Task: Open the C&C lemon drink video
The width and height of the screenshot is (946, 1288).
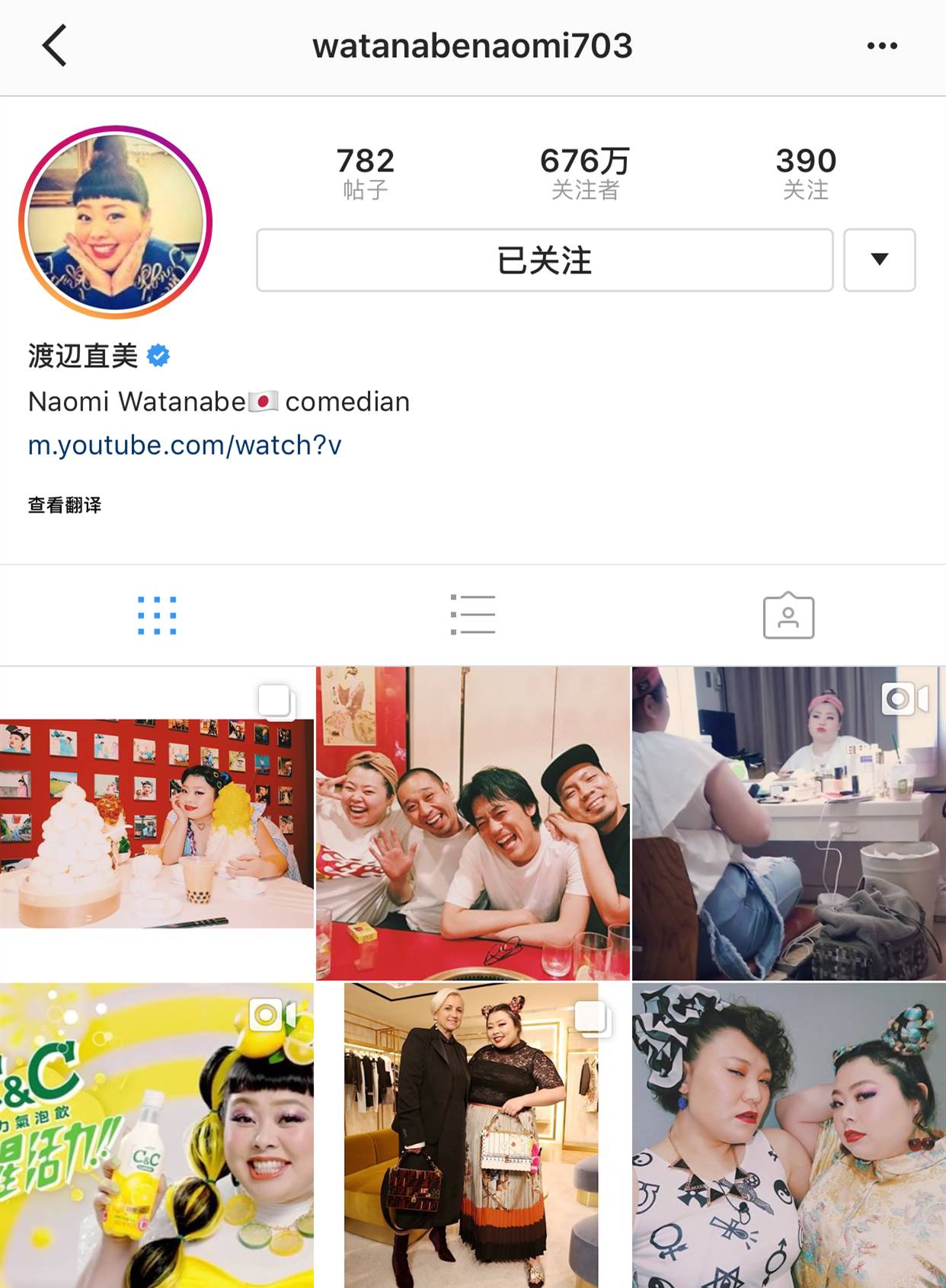Action: click(x=156, y=1135)
